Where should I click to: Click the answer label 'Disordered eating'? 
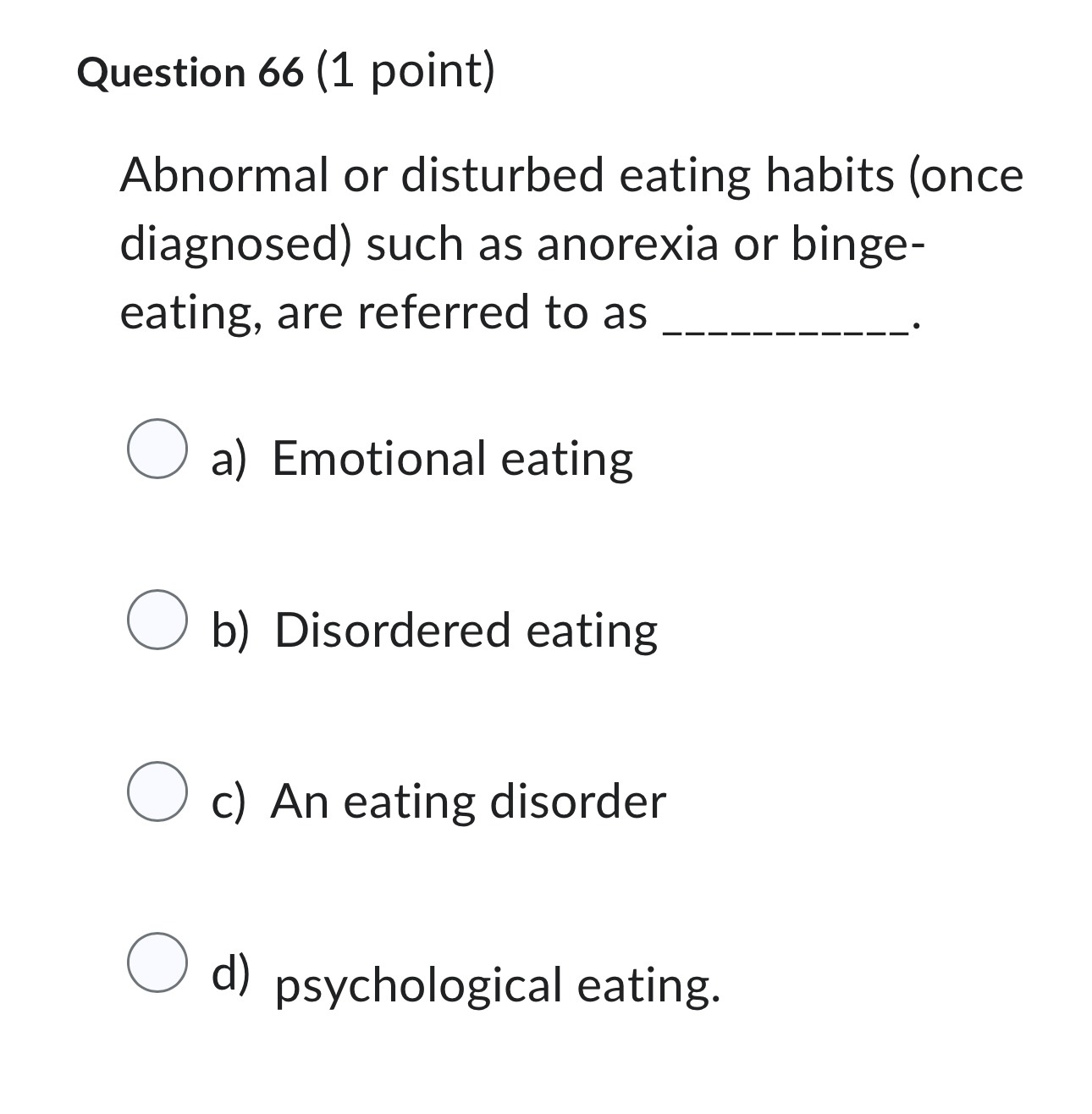[465, 629]
